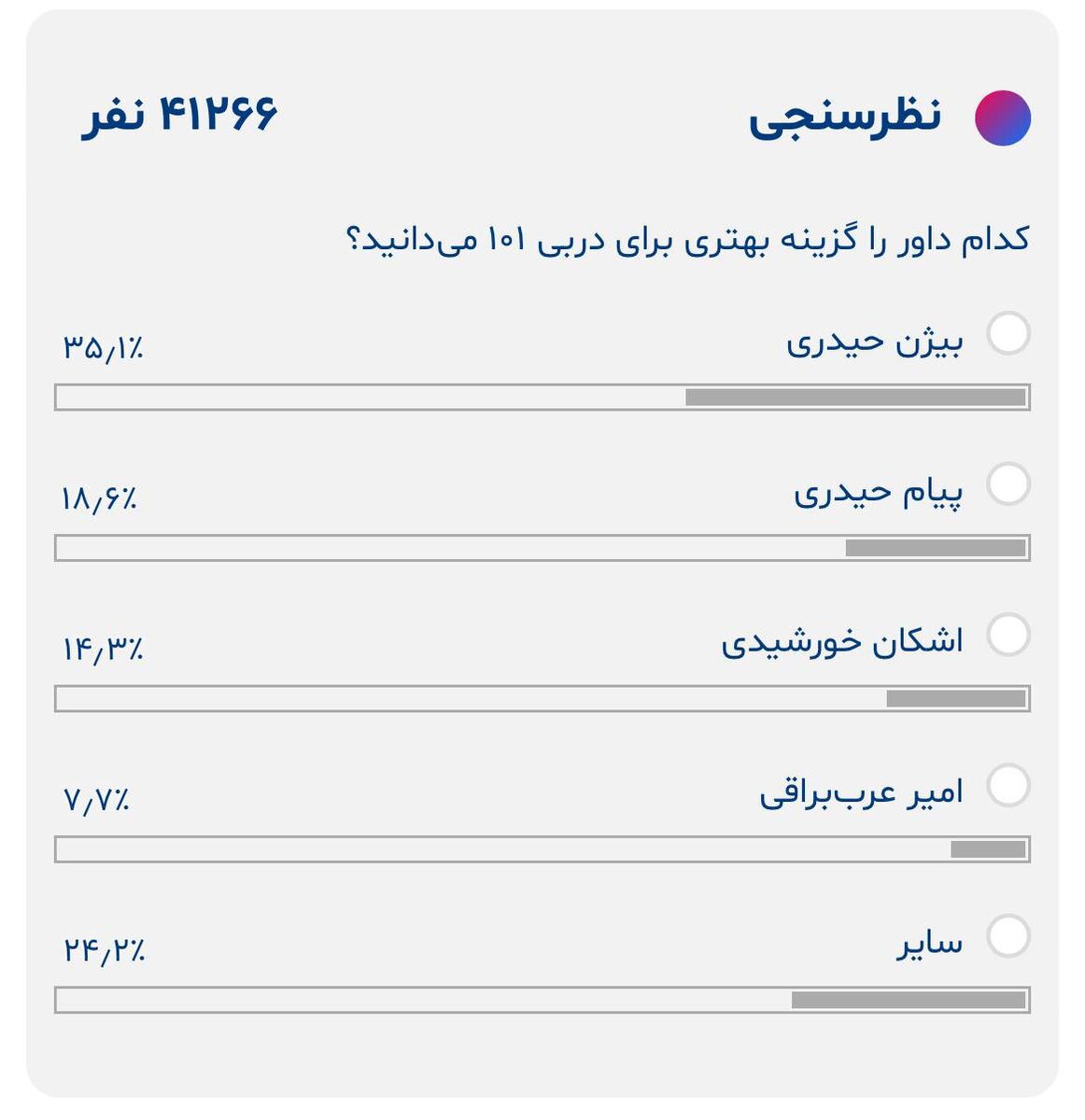1085x1120 pixels.
Task: Select the اشکان خورشیدی radio button
Action: pyautogui.click(x=1008, y=633)
